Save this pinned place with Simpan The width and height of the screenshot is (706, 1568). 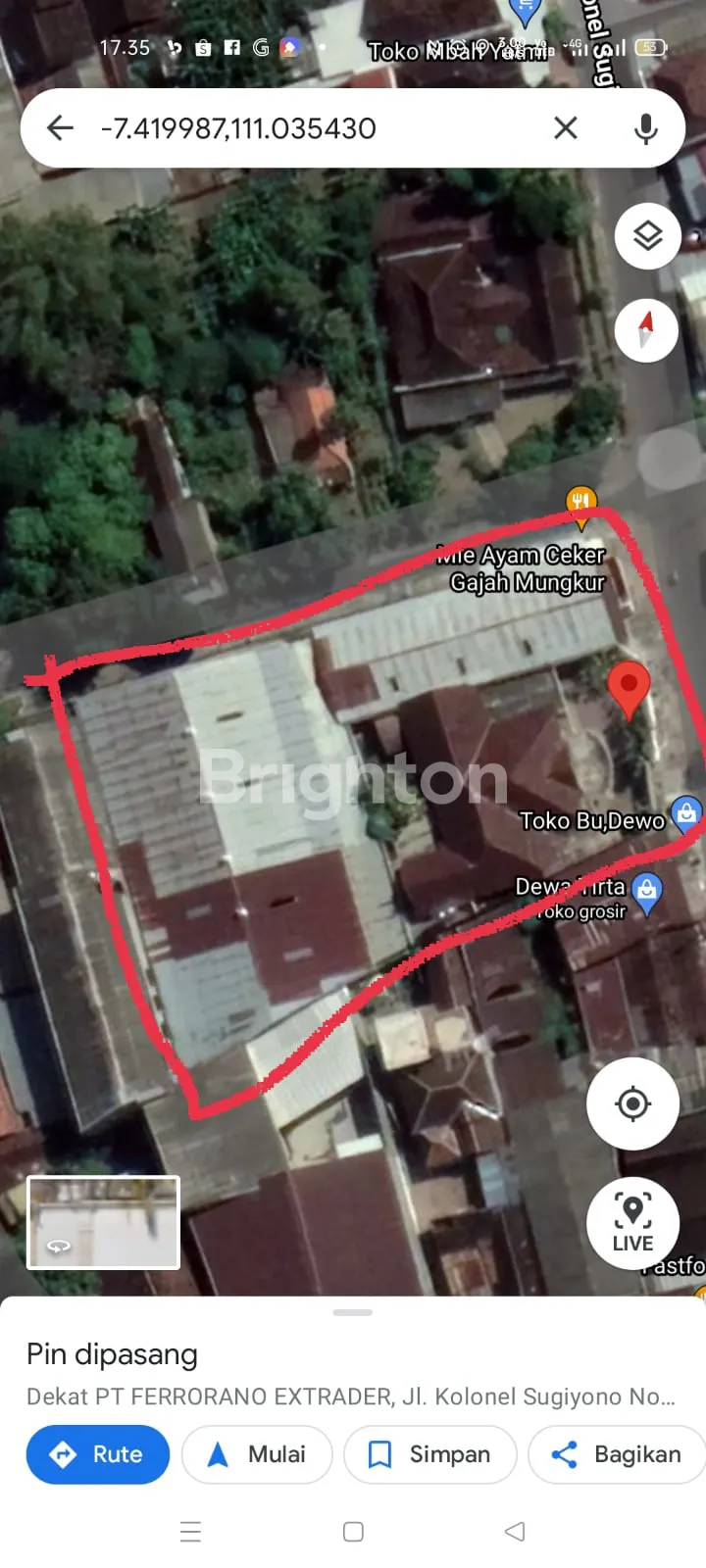[x=430, y=1454]
